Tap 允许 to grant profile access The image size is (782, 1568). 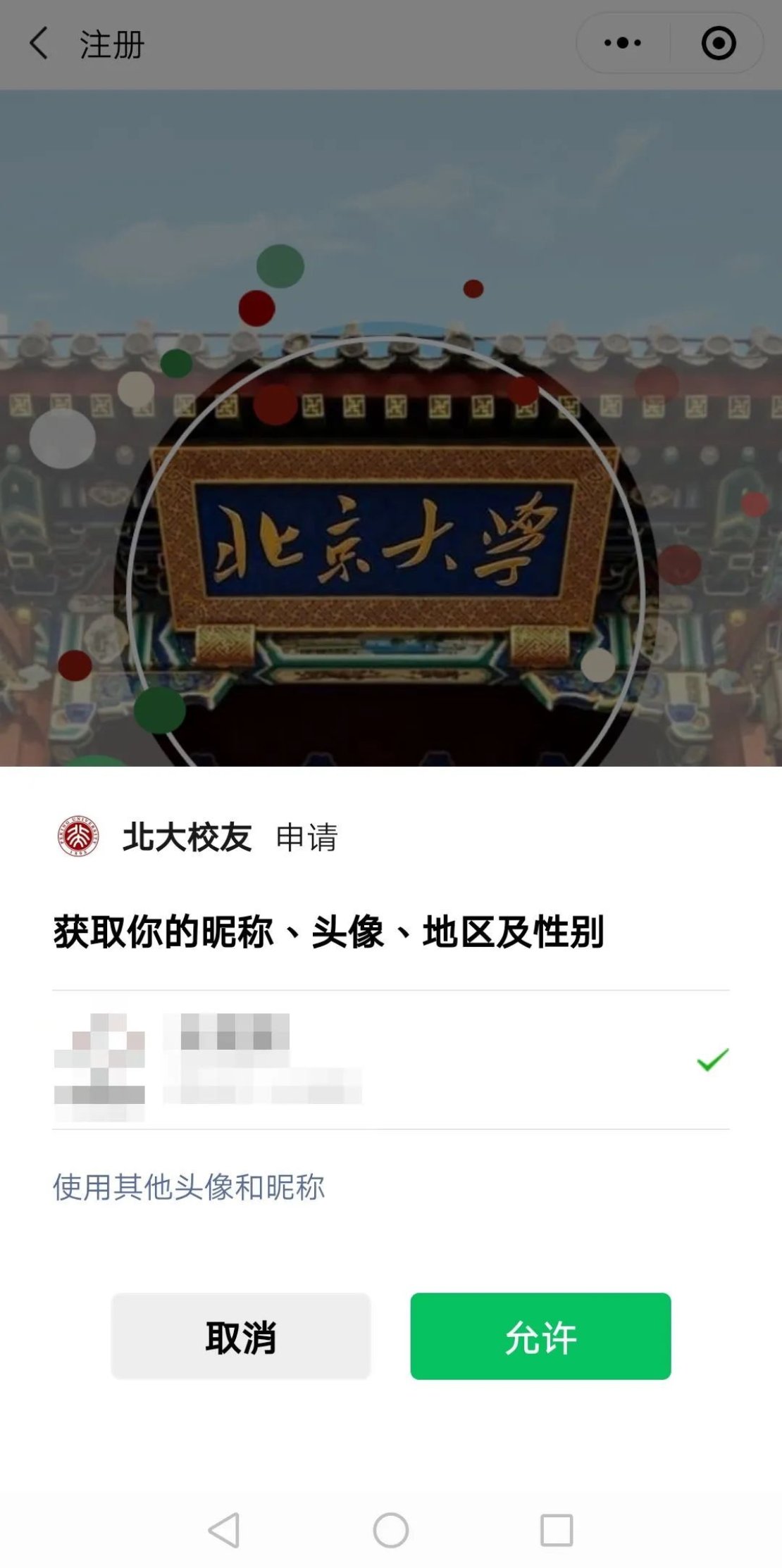point(540,1336)
